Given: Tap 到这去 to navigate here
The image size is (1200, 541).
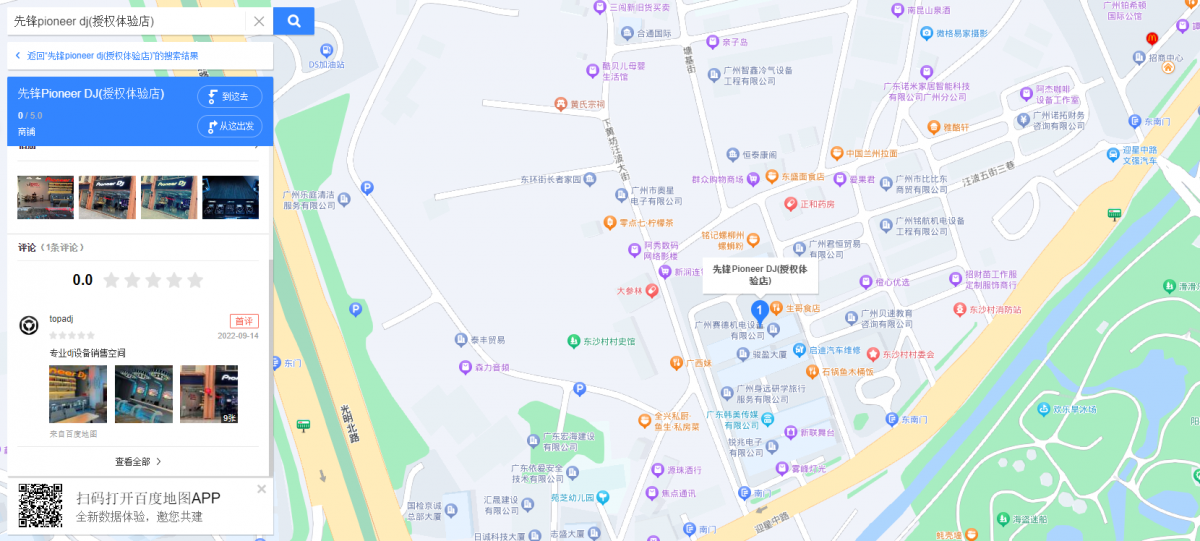Looking at the screenshot, I should (x=229, y=97).
